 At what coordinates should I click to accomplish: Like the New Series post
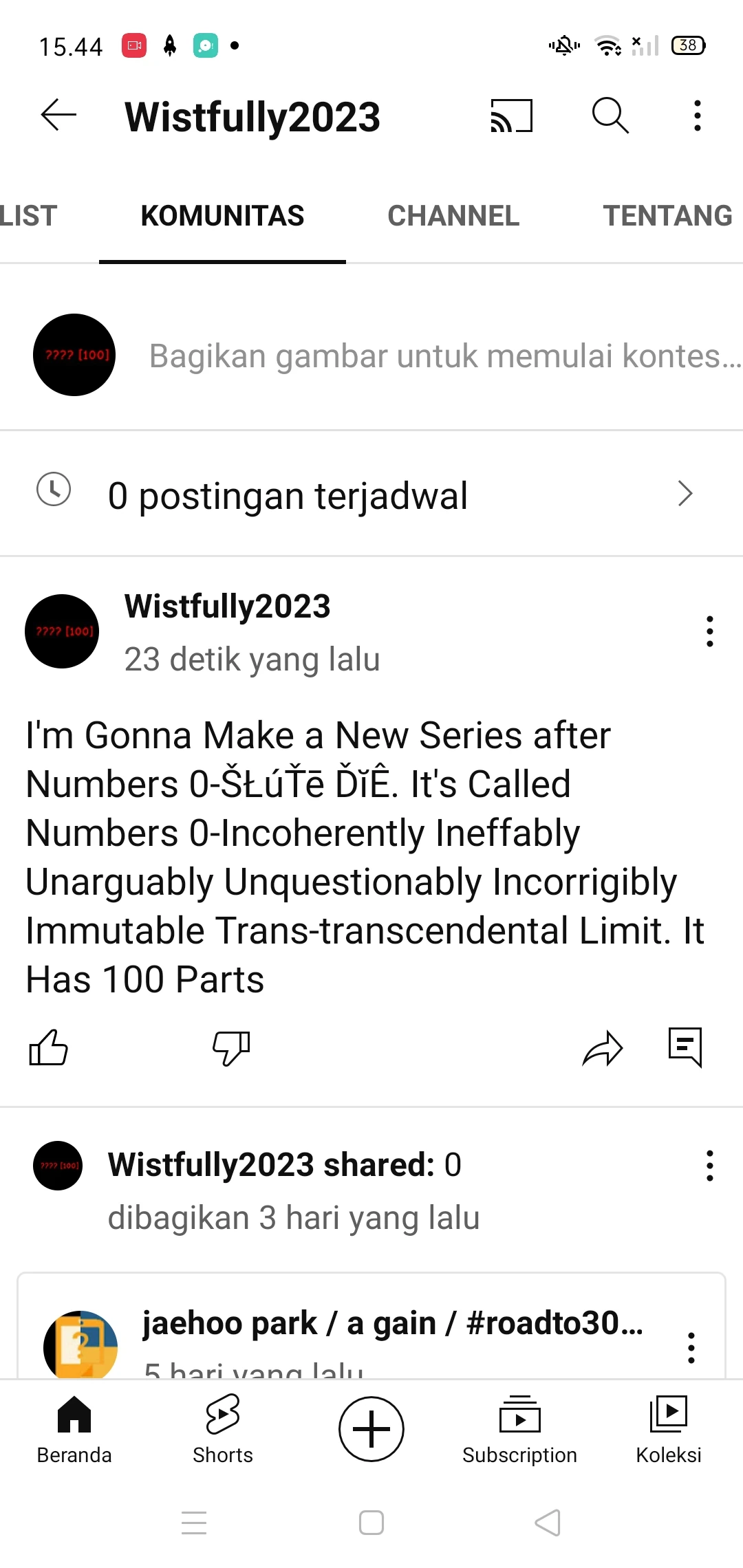click(x=48, y=1048)
